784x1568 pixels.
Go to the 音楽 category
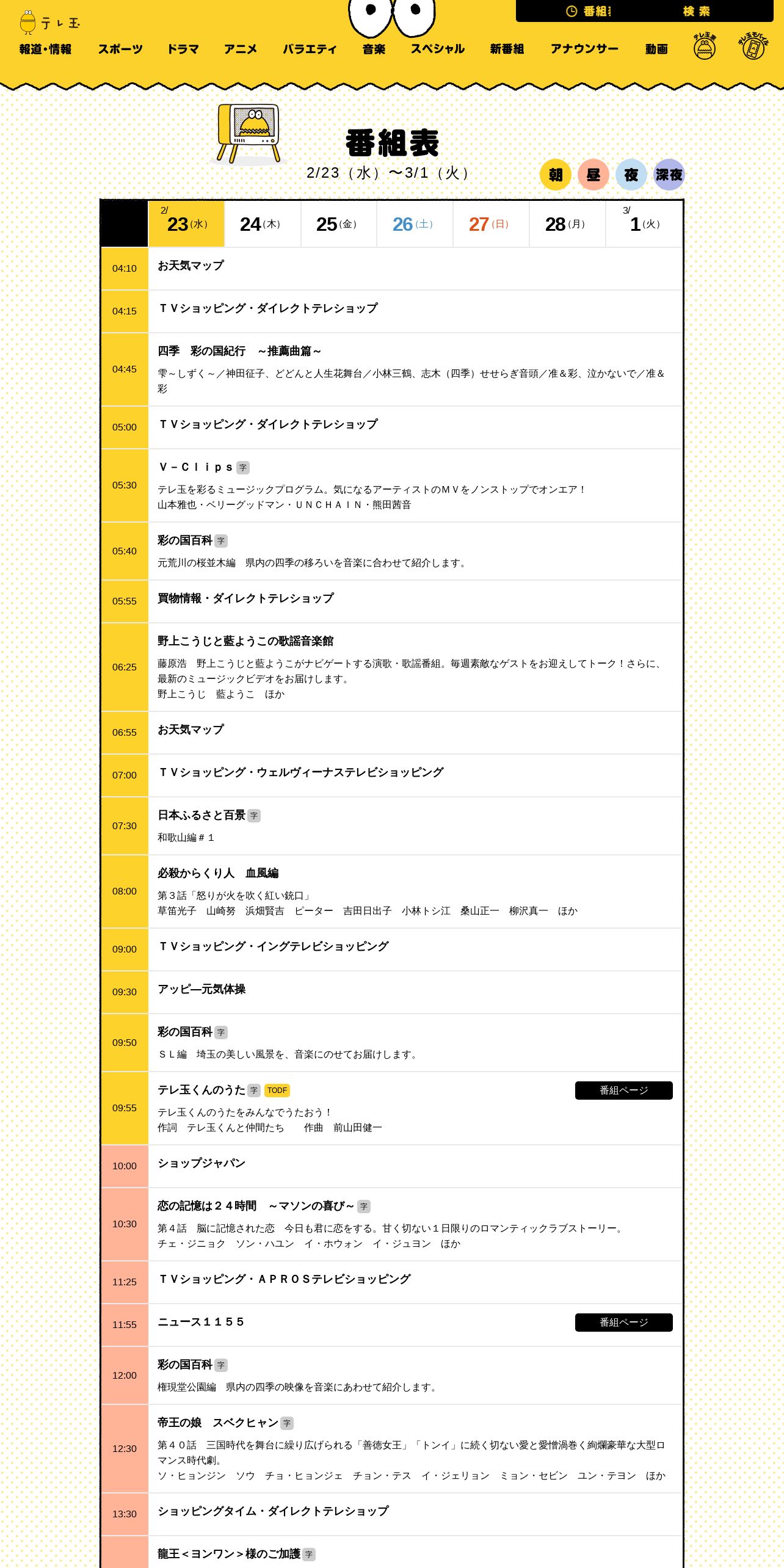click(374, 49)
